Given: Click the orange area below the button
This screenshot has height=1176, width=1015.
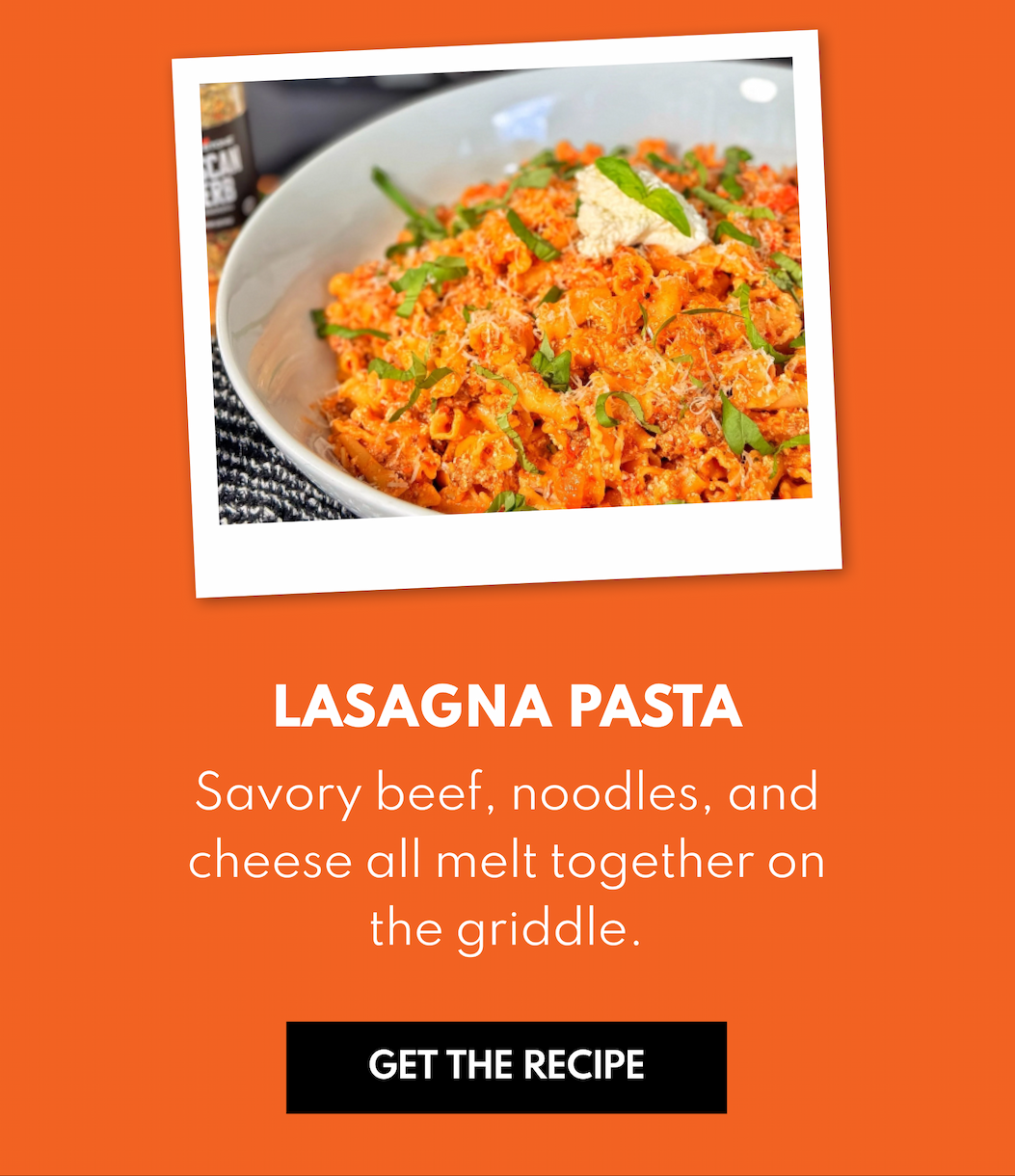Looking at the screenshot, I should click(508, 1147).
